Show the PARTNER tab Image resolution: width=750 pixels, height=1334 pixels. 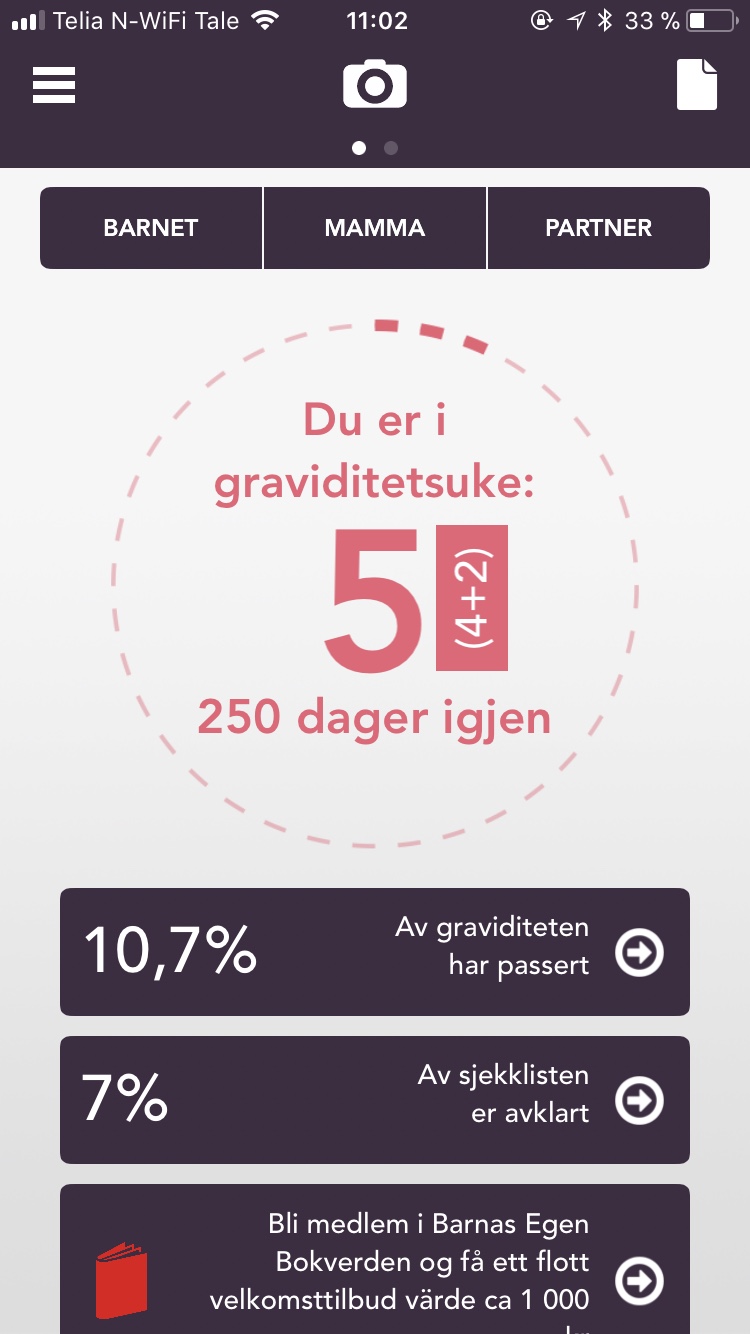tap(598, 228)
